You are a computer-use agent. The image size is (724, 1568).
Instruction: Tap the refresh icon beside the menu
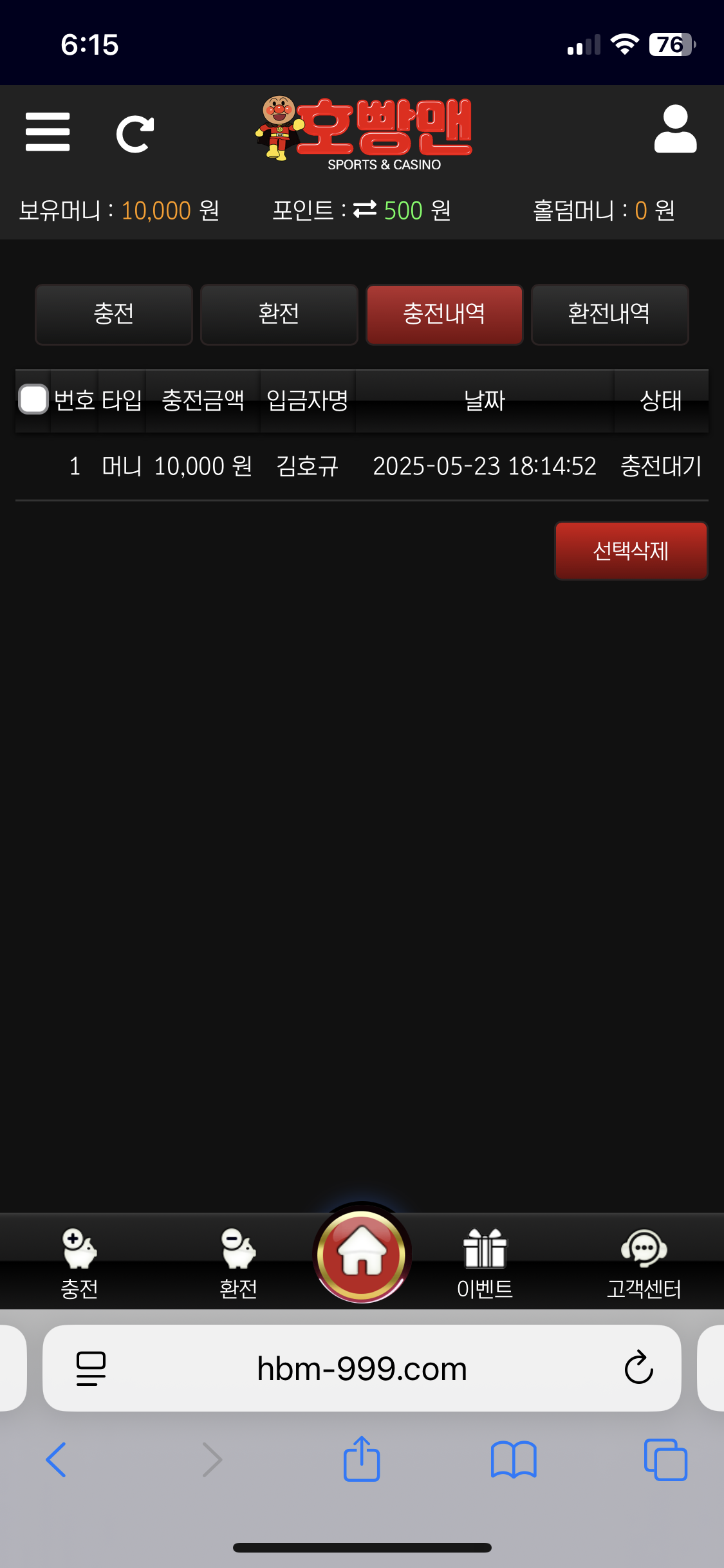pyautogui.click(x=135, y=134)
